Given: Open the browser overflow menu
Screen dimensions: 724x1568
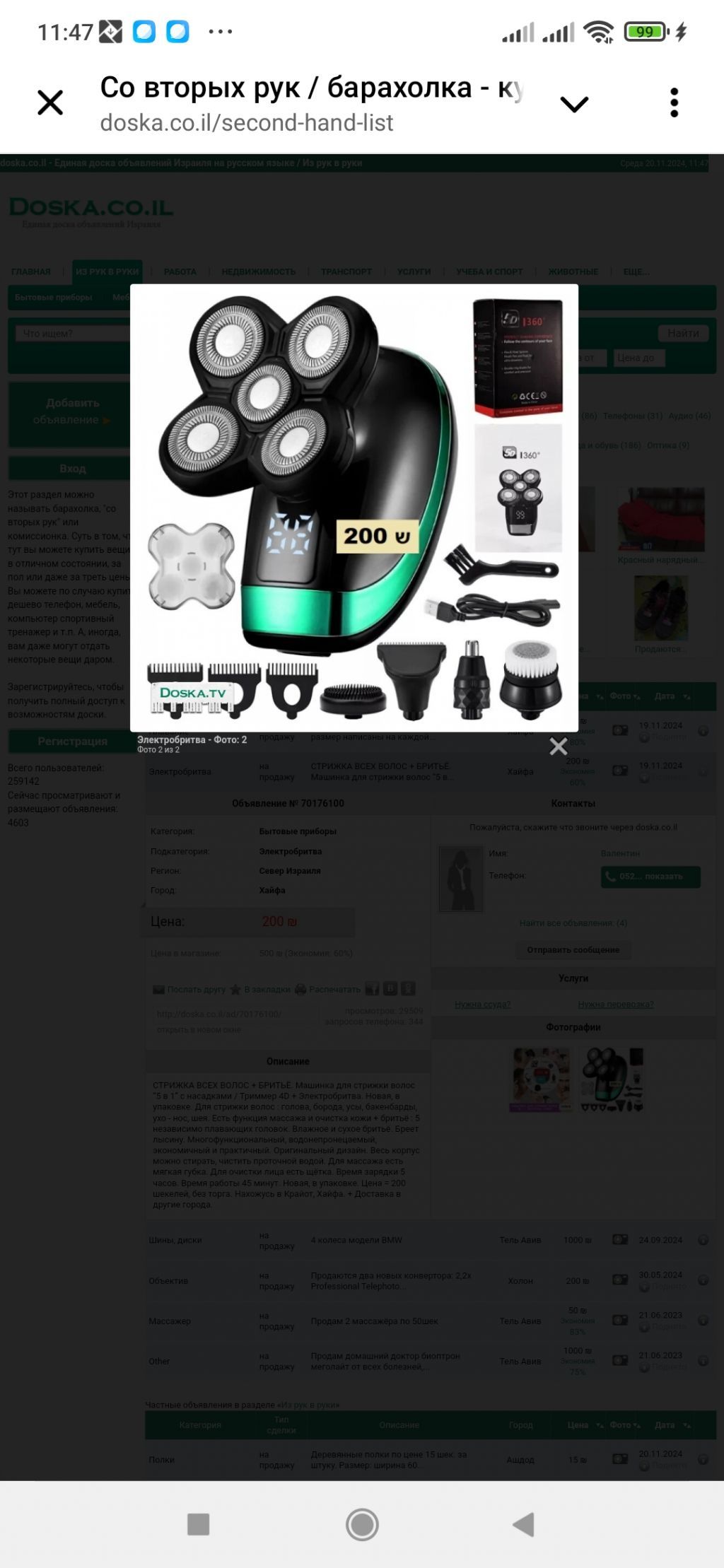Looking at the screenshot, I should coord(674,103).
